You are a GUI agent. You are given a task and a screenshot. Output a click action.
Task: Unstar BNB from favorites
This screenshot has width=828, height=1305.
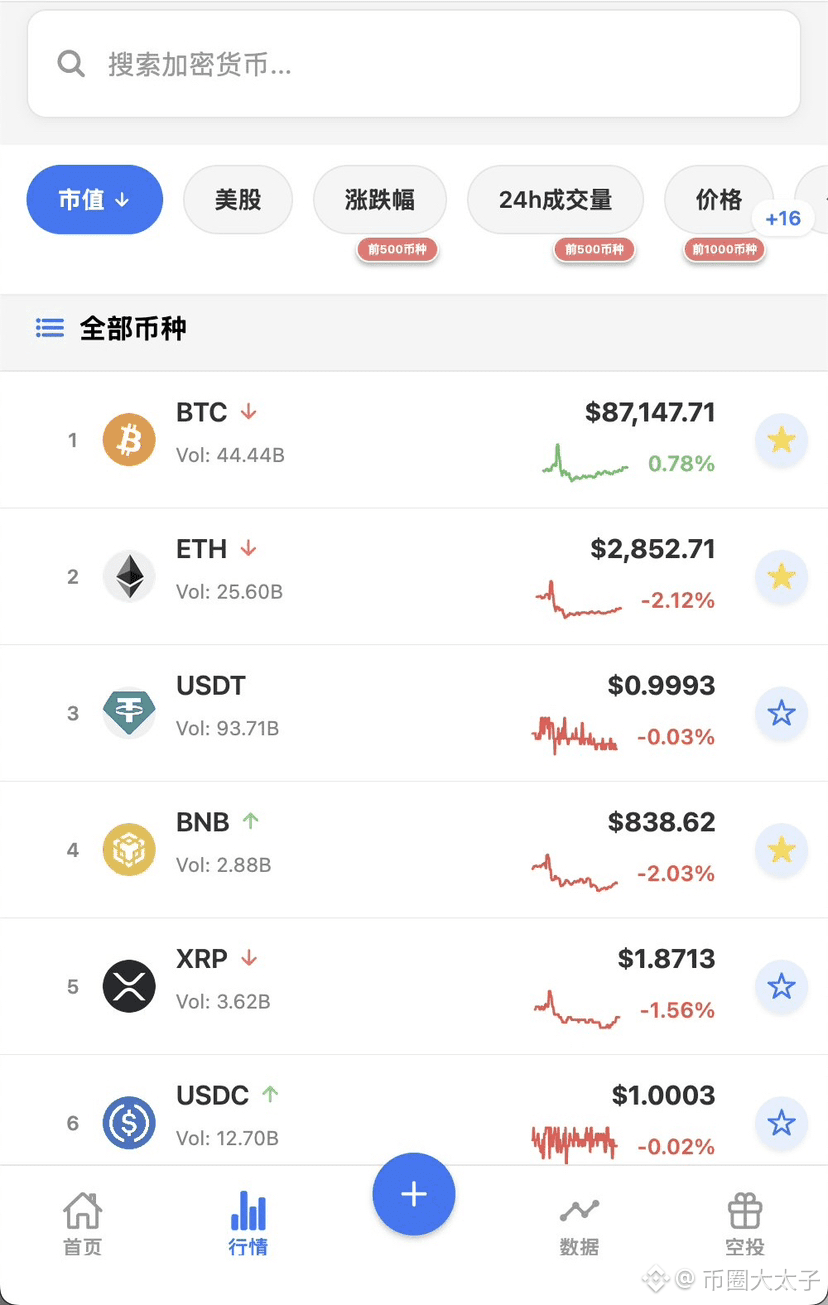(x=781, y=850)
